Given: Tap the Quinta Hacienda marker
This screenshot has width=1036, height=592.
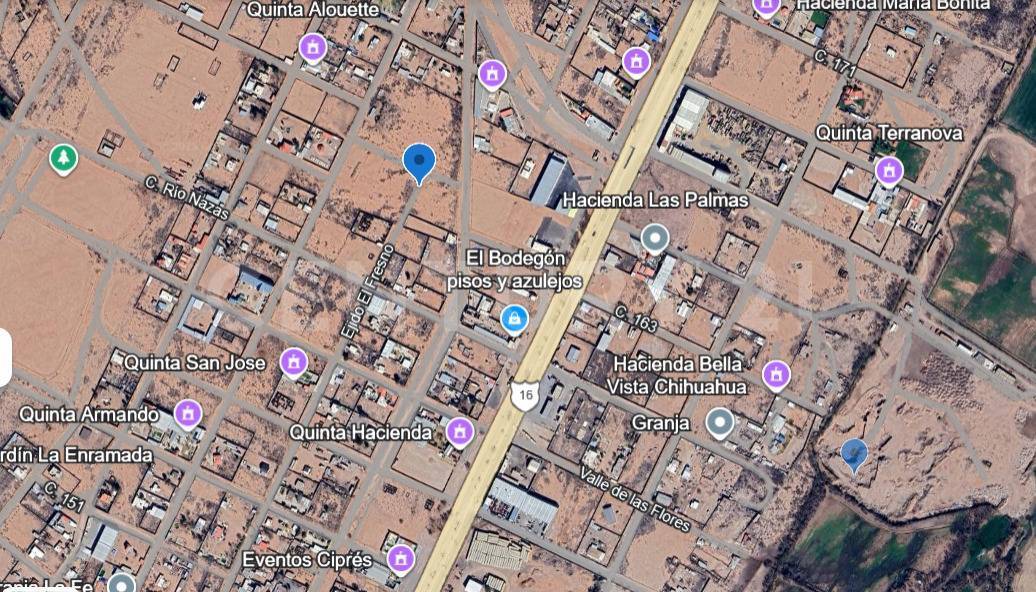Looking at the screenshot, I should [460, 431].
